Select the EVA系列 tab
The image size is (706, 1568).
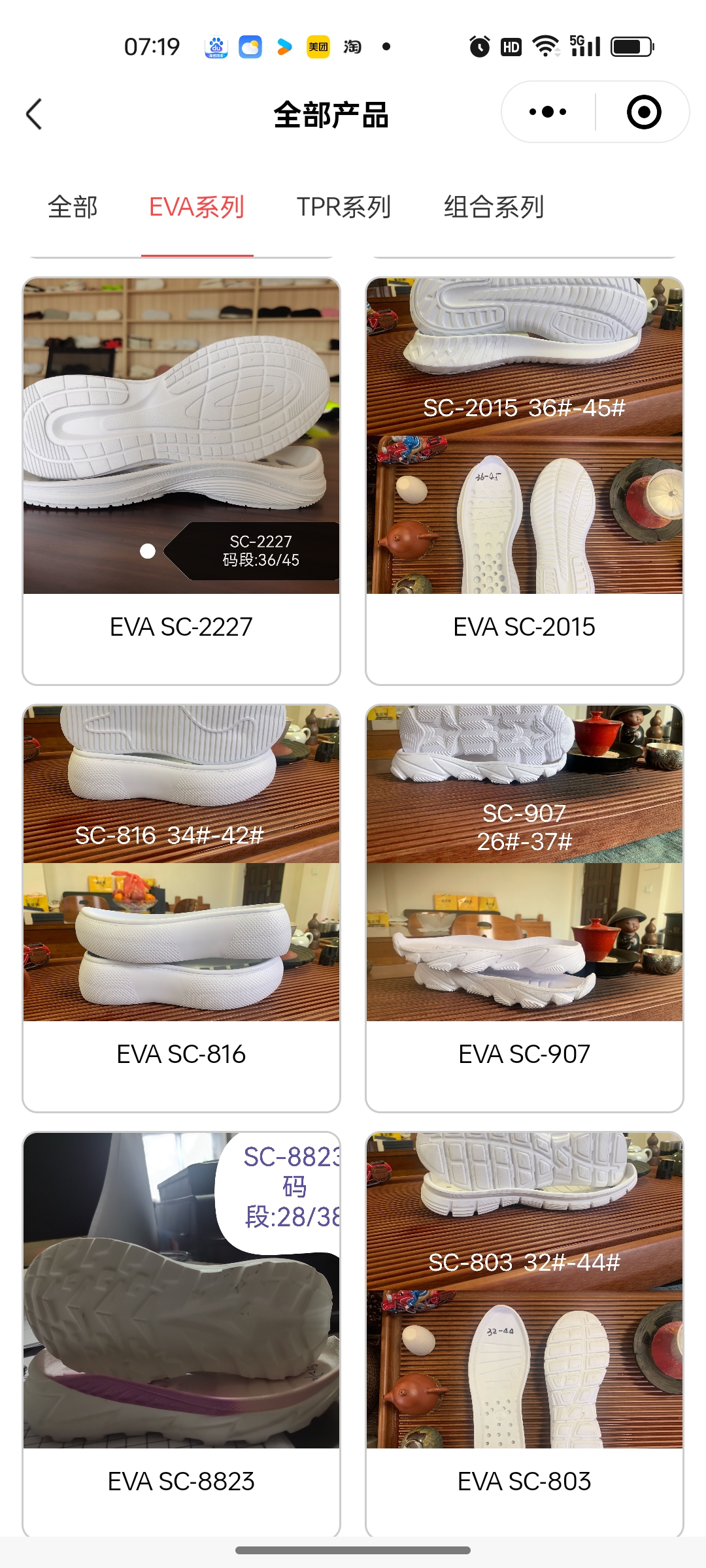pyautogui.click(x=197, y=207)
